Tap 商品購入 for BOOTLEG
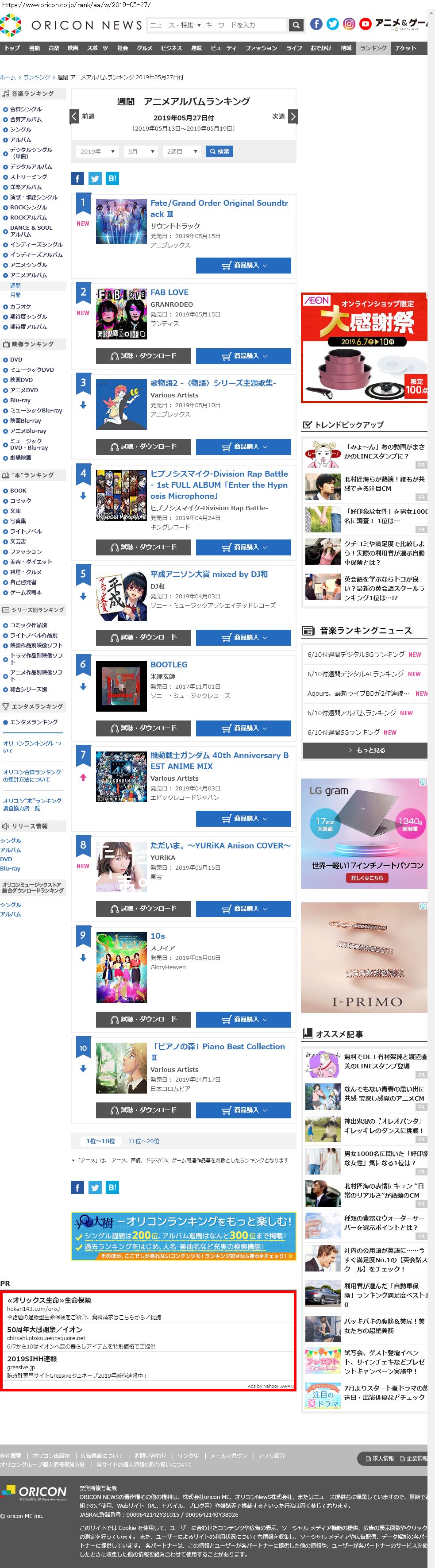This screenshot has width=435, height=1568. 243,728
